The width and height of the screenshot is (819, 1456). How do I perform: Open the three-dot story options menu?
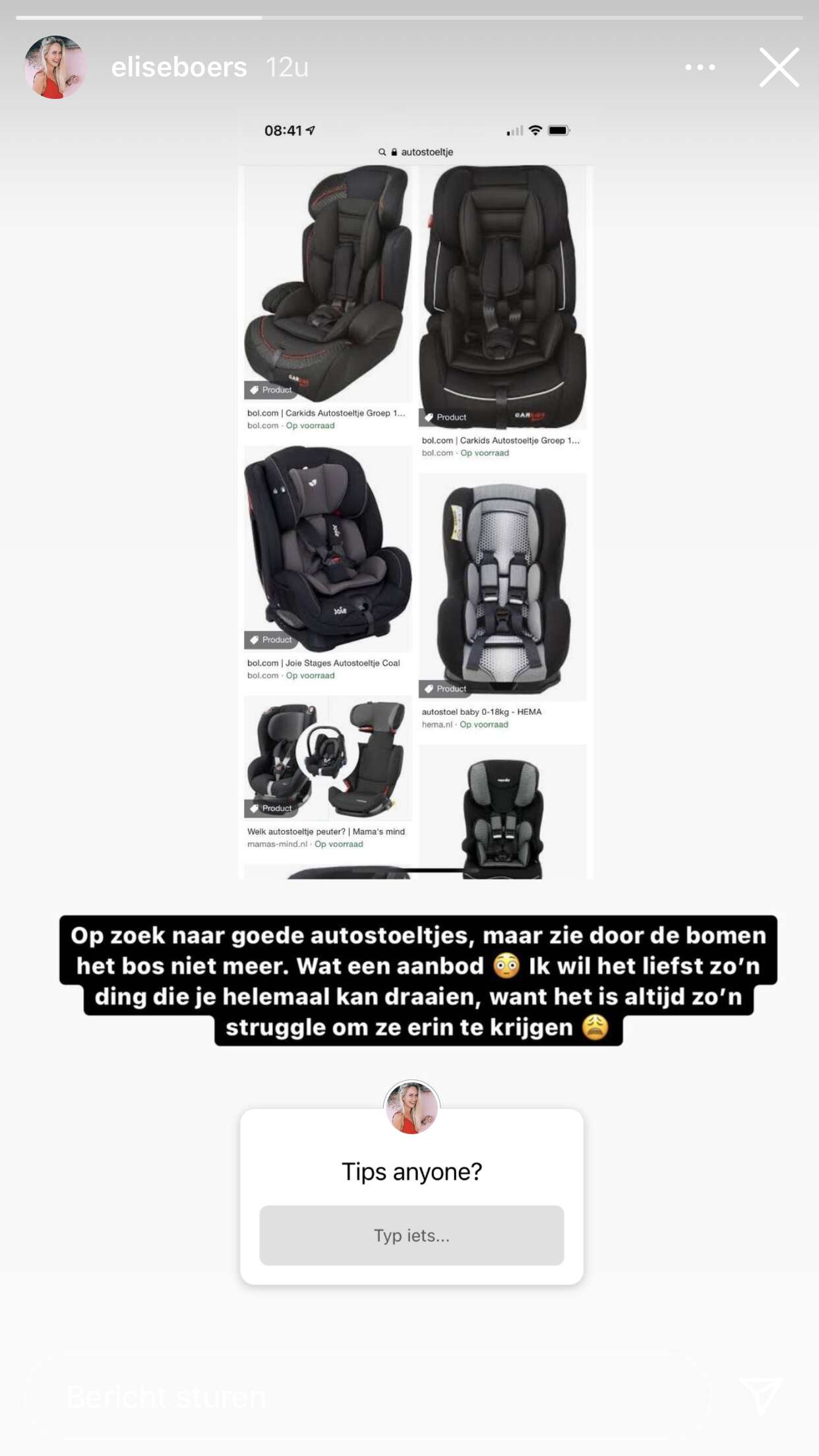[700, 67]
